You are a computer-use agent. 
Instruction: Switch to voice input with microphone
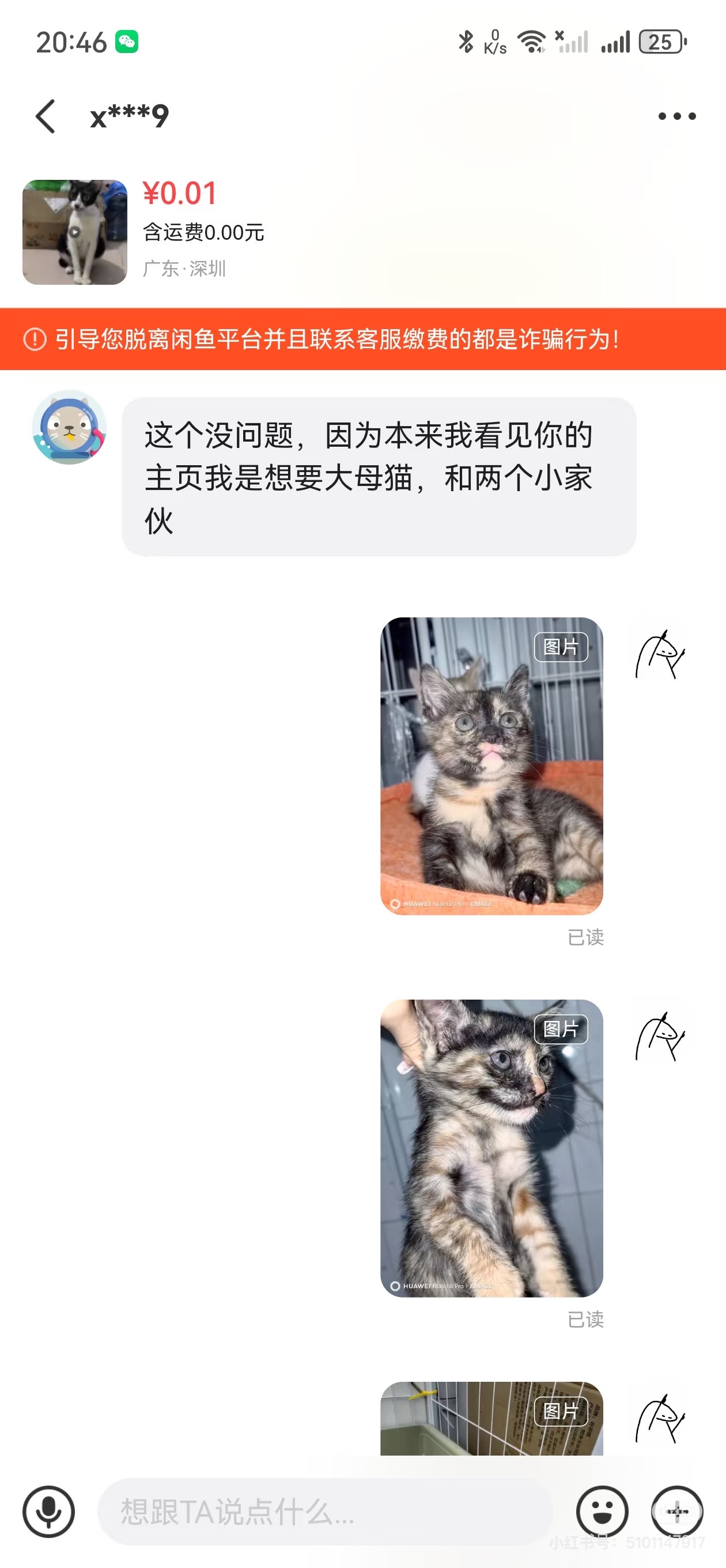tap(48, 1512)
